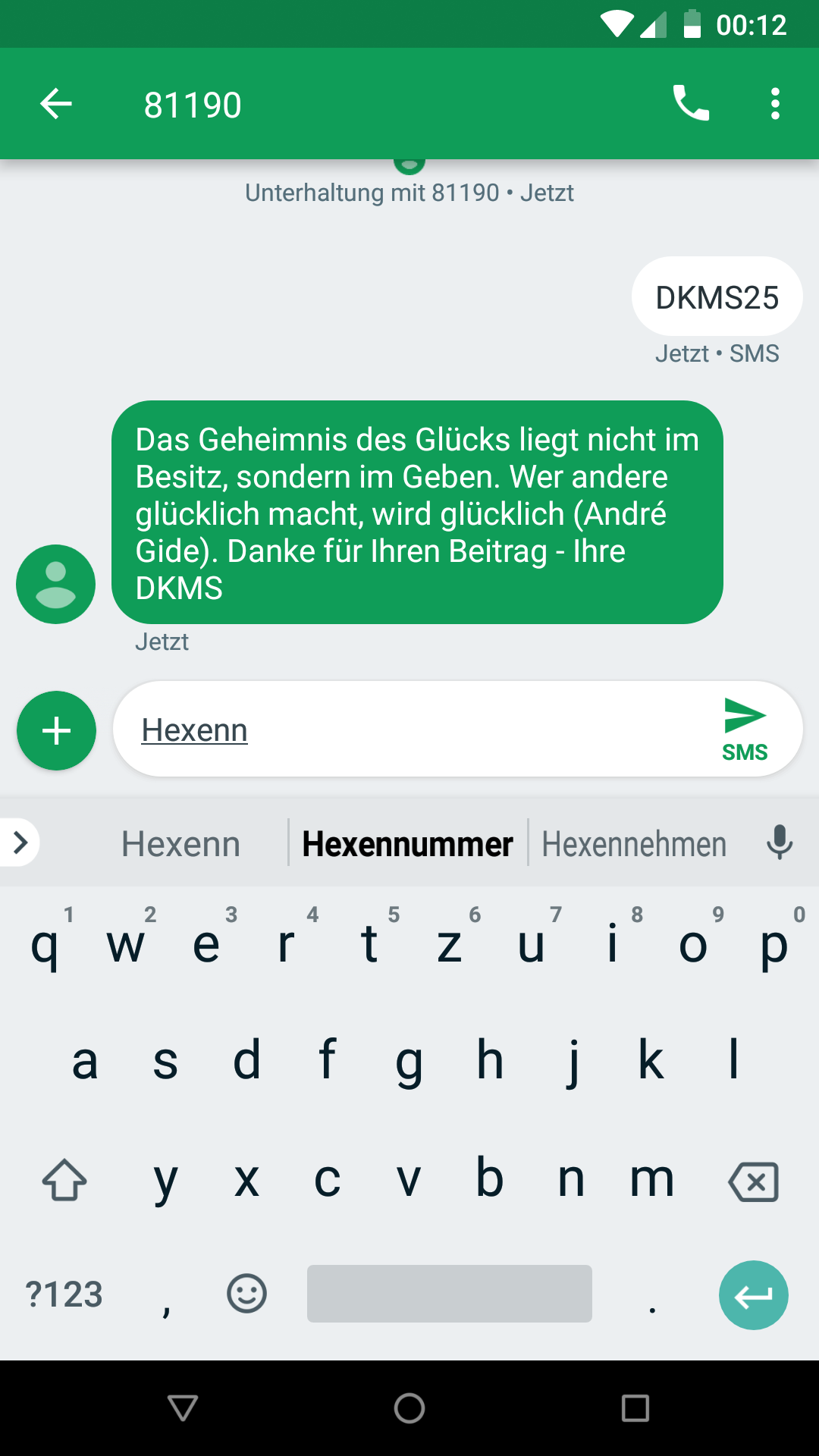Open the emoji keyboard
Screen dimensions: 819x1456
(246, 1293)
